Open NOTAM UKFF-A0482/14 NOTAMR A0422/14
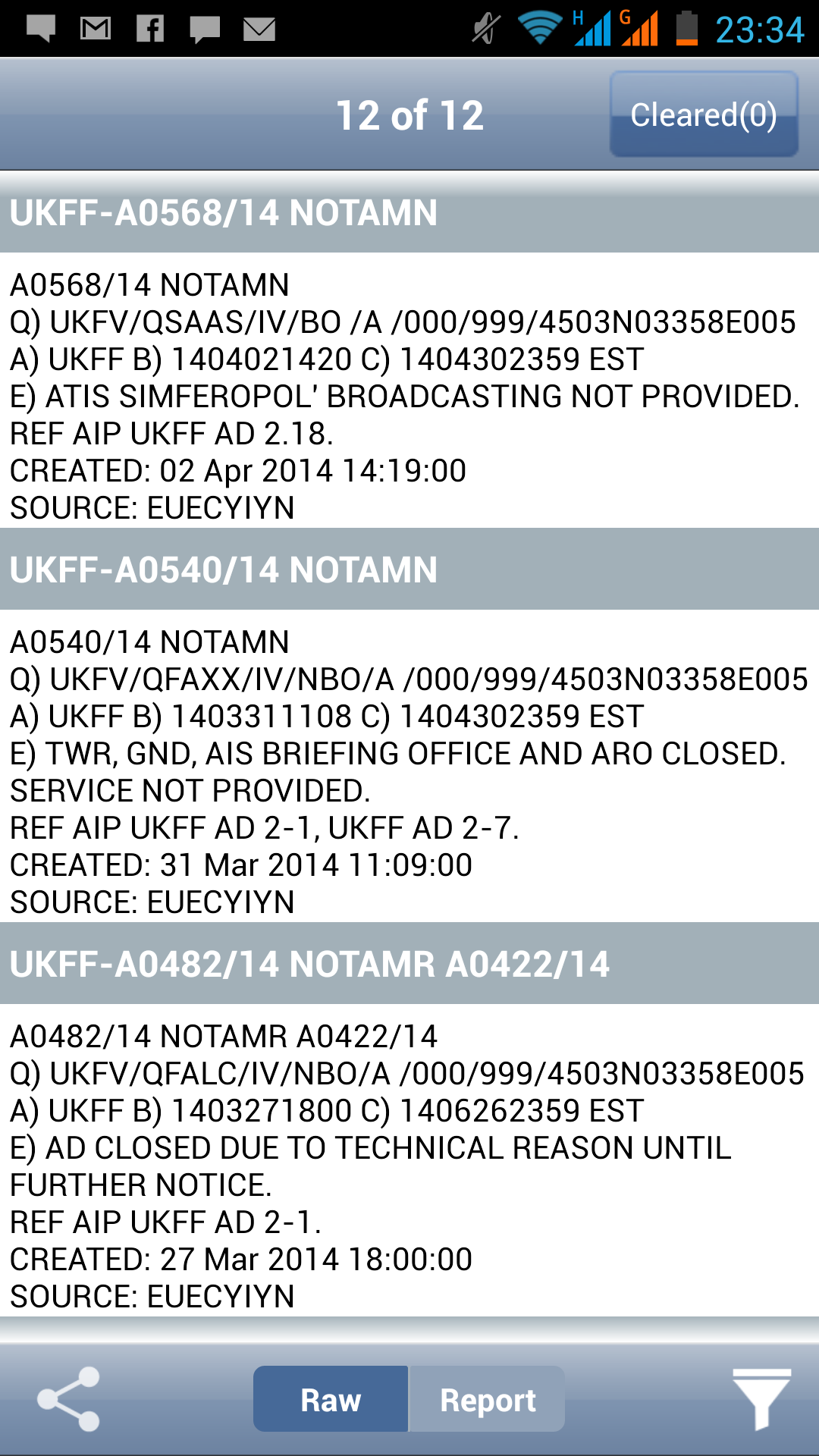The height and width of the screenshot is (1456, 819). [x=409, y=964]
